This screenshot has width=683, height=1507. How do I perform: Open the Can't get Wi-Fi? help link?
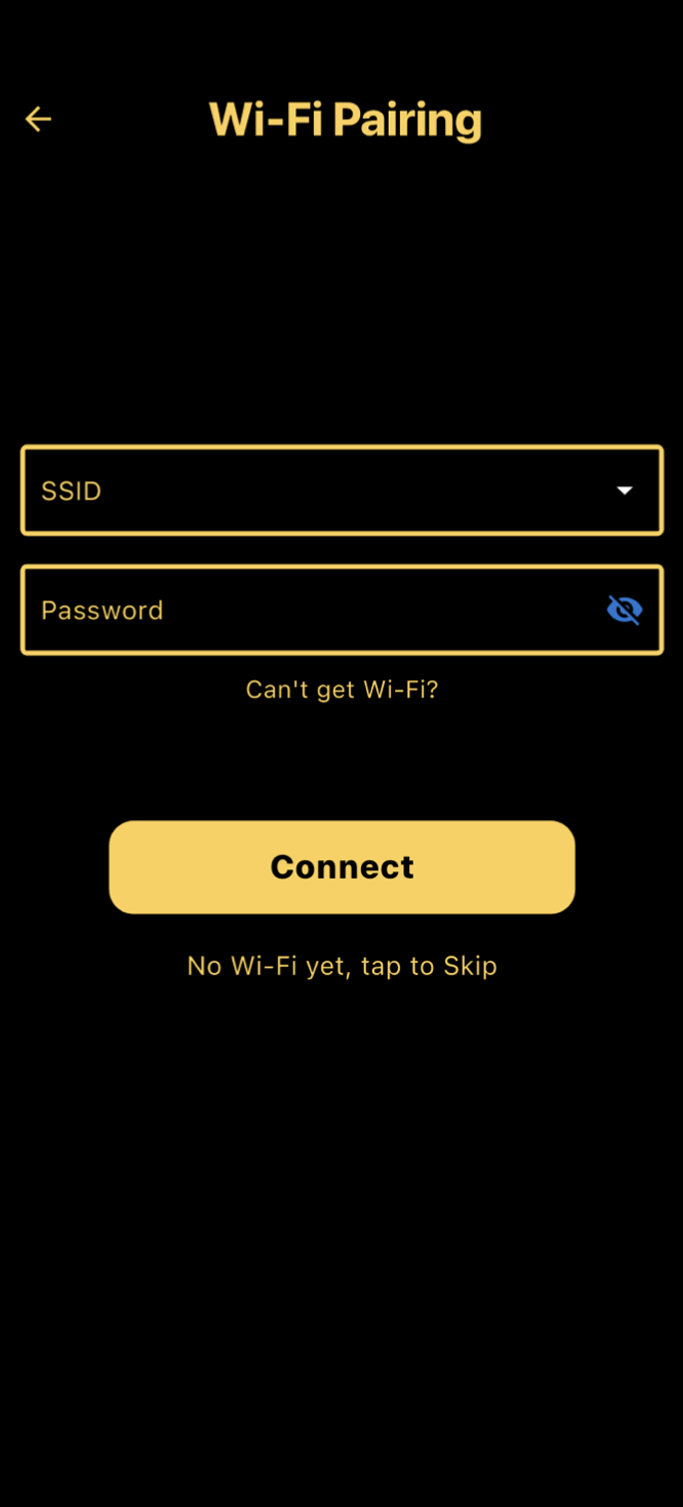point(342,689)
